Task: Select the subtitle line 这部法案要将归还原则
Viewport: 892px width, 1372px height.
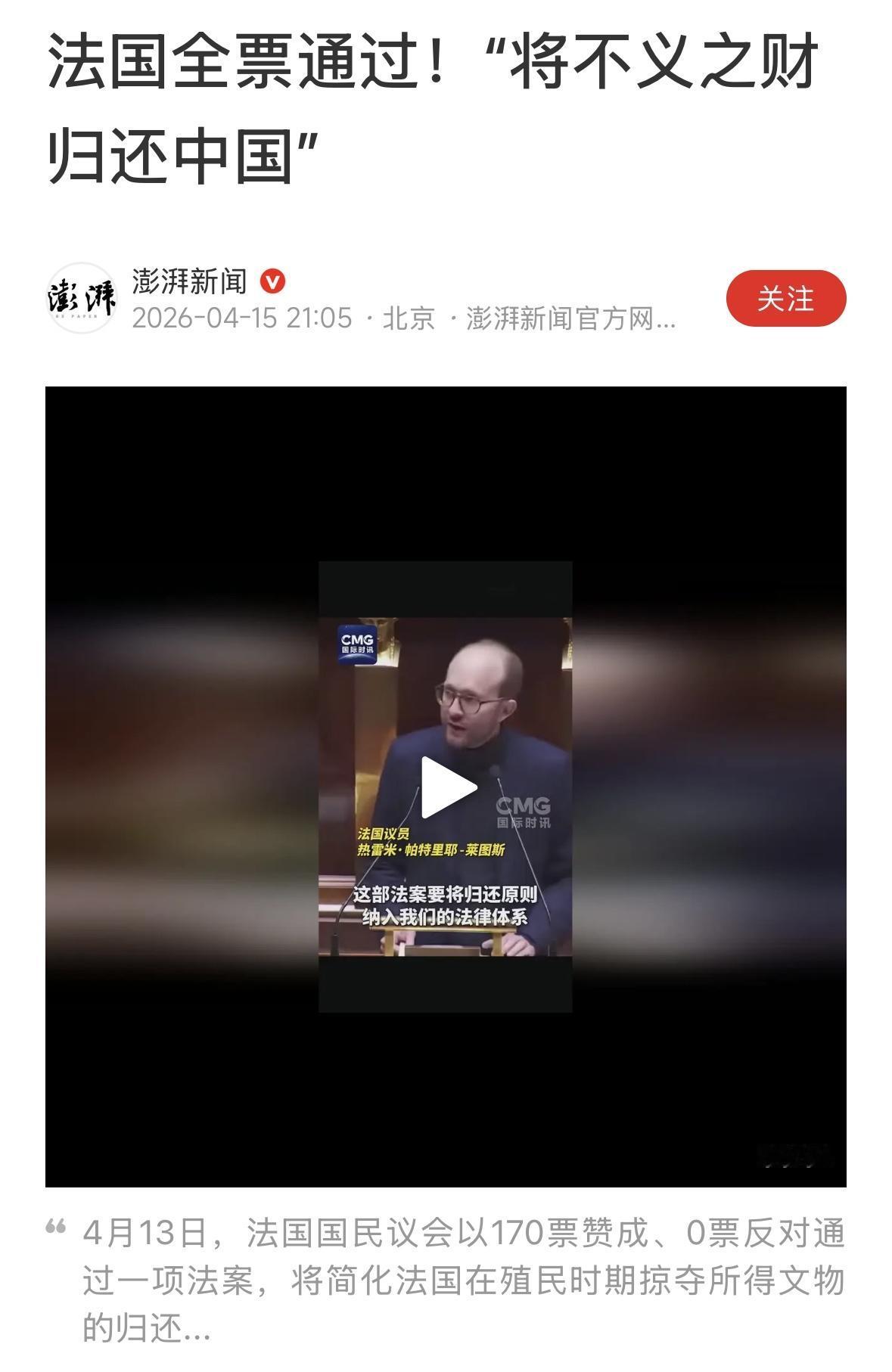Action: tap(446, 897)
